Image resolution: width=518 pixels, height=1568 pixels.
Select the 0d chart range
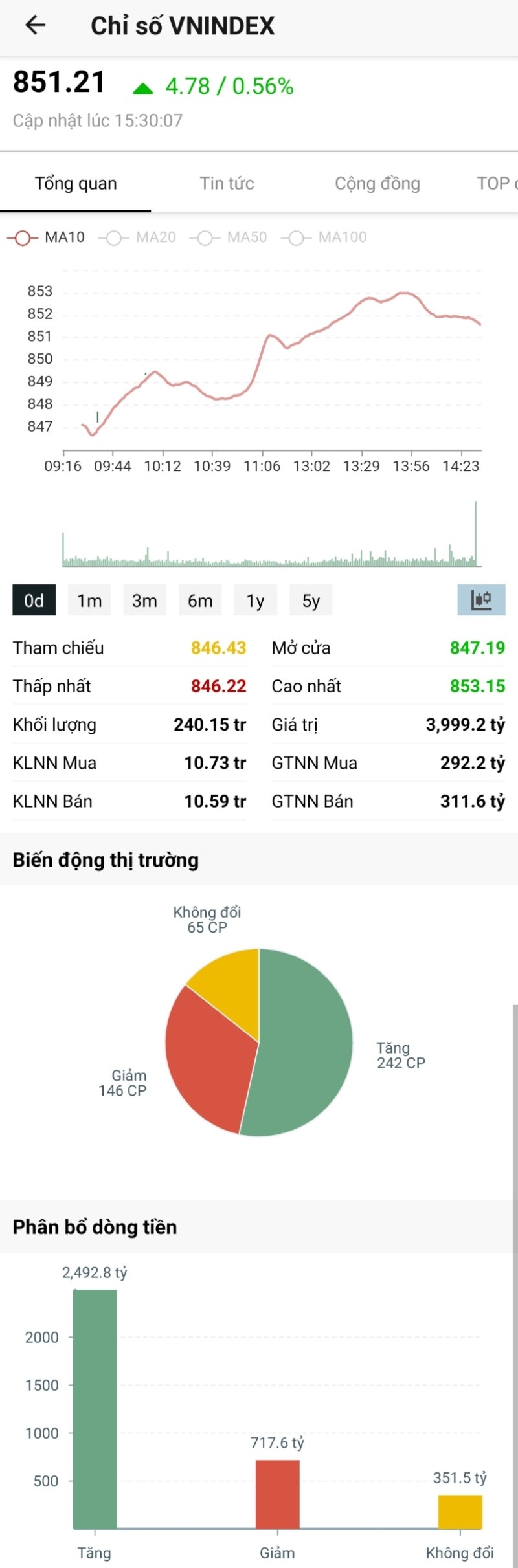[34, 601]
